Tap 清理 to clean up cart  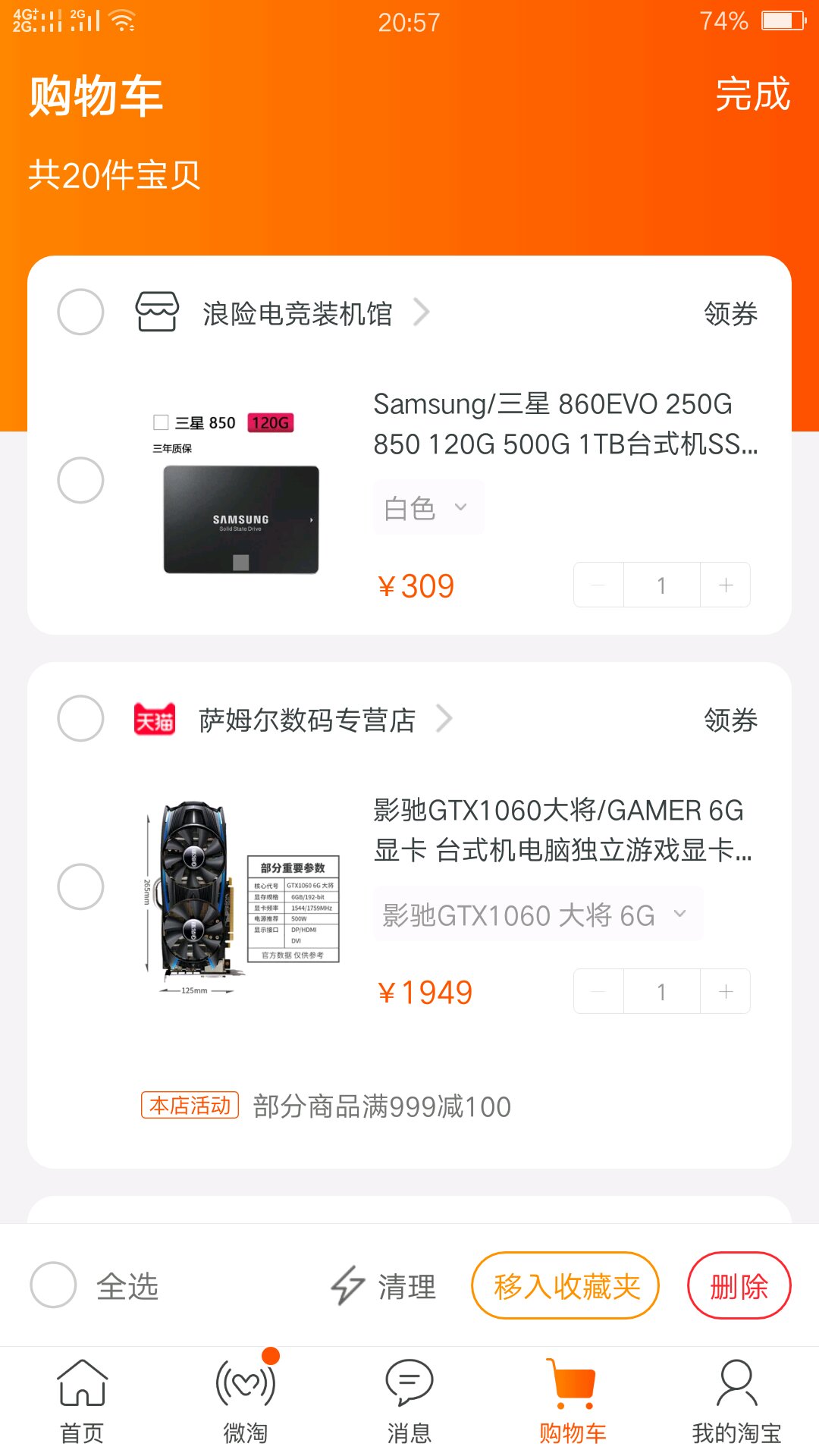pyautogui.click(x=384, y=1286)
